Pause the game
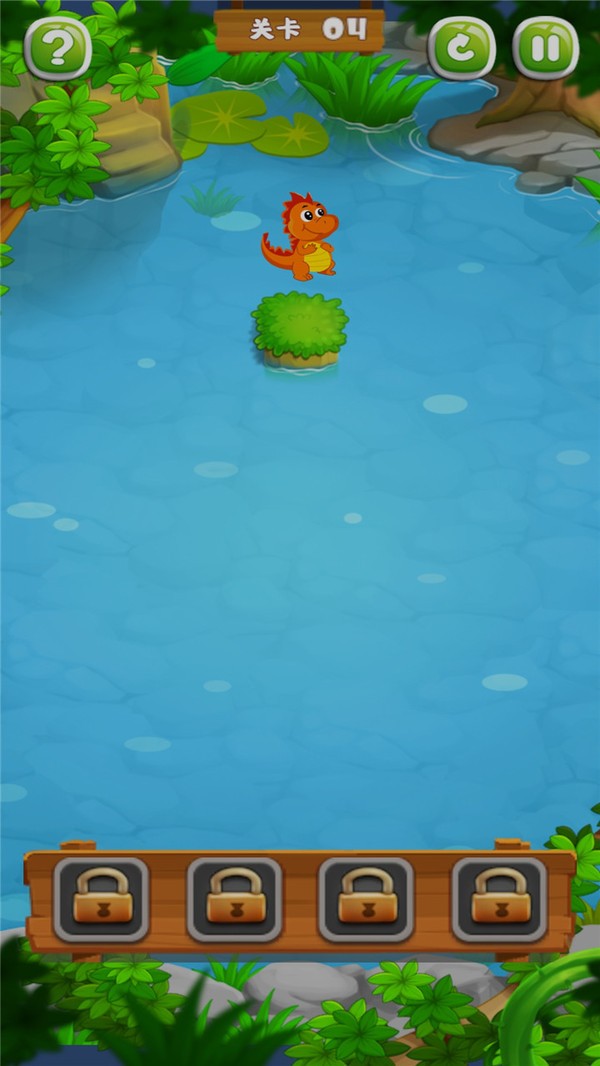The image size is (600, 1066). (545, 47)
